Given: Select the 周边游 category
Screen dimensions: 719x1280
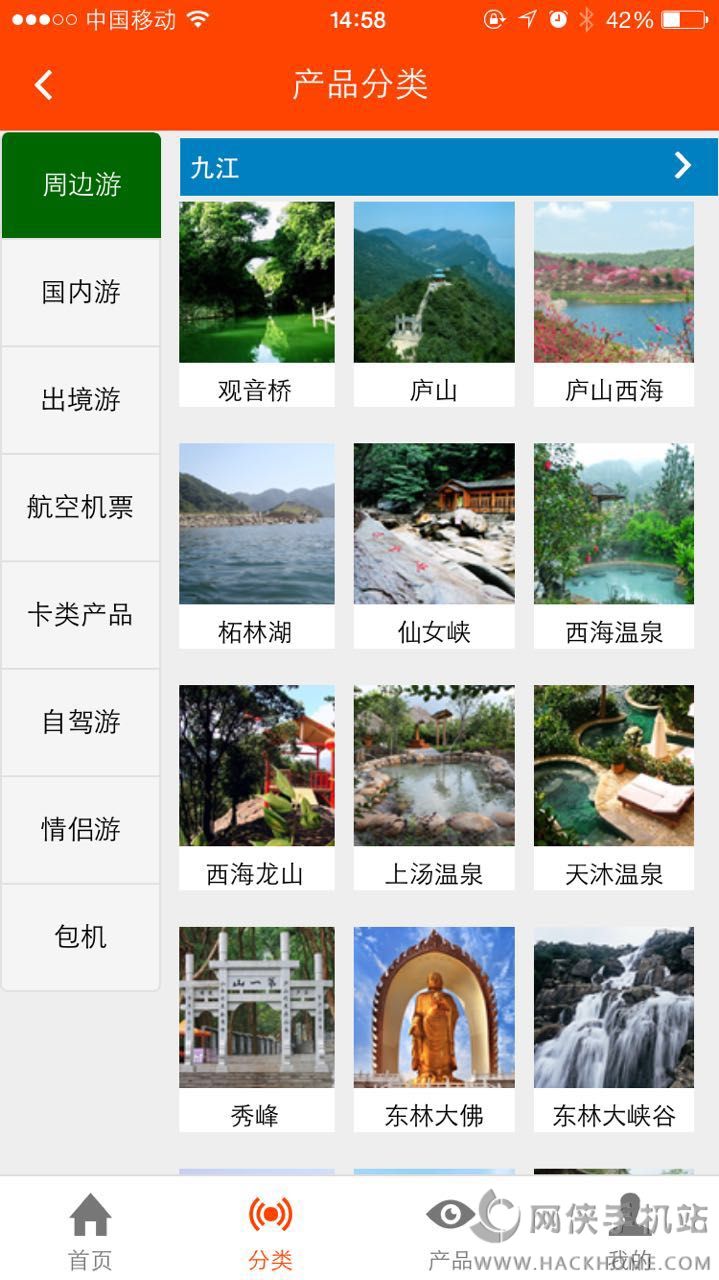Looking at the screenshot, I should 81,185.
